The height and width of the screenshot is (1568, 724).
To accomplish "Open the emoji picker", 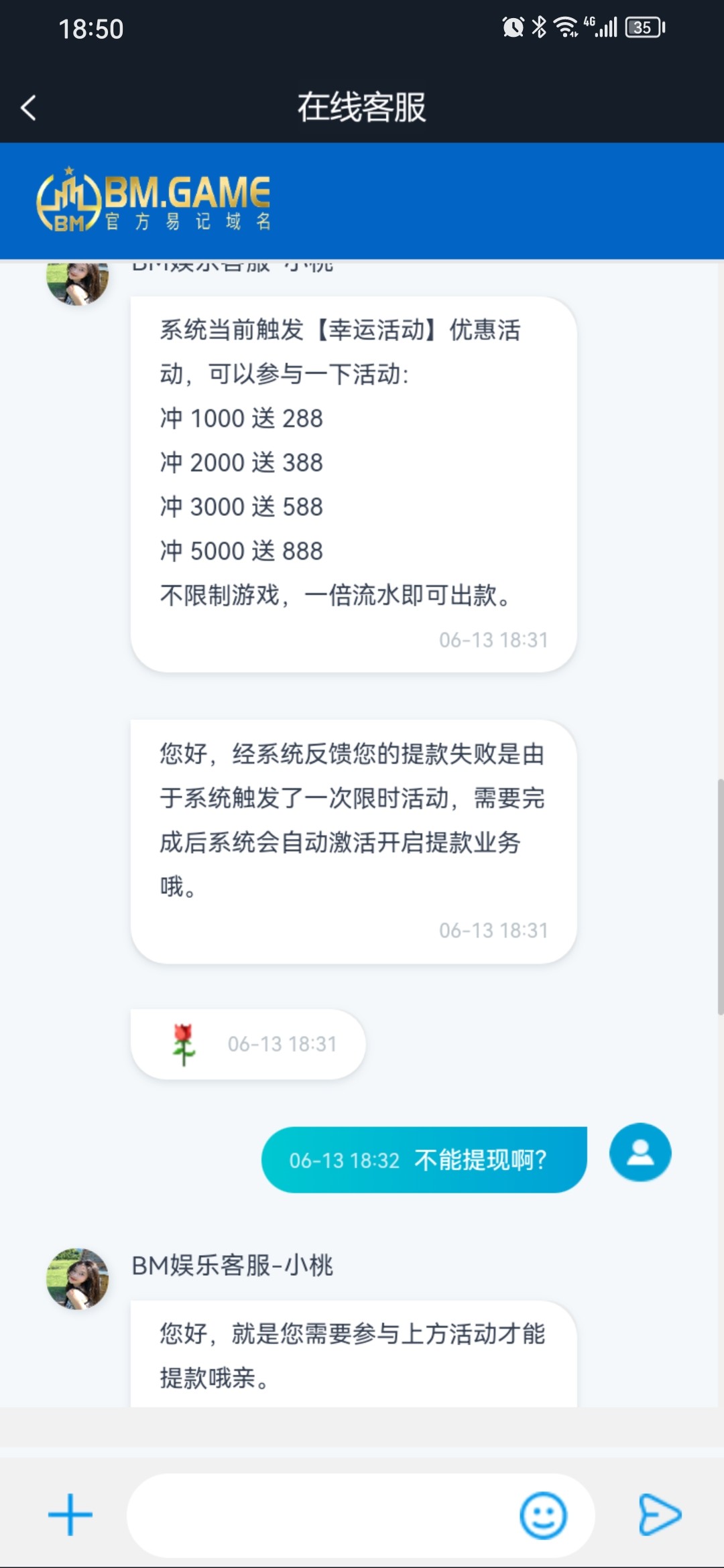I will click(x=543, y=1514).
